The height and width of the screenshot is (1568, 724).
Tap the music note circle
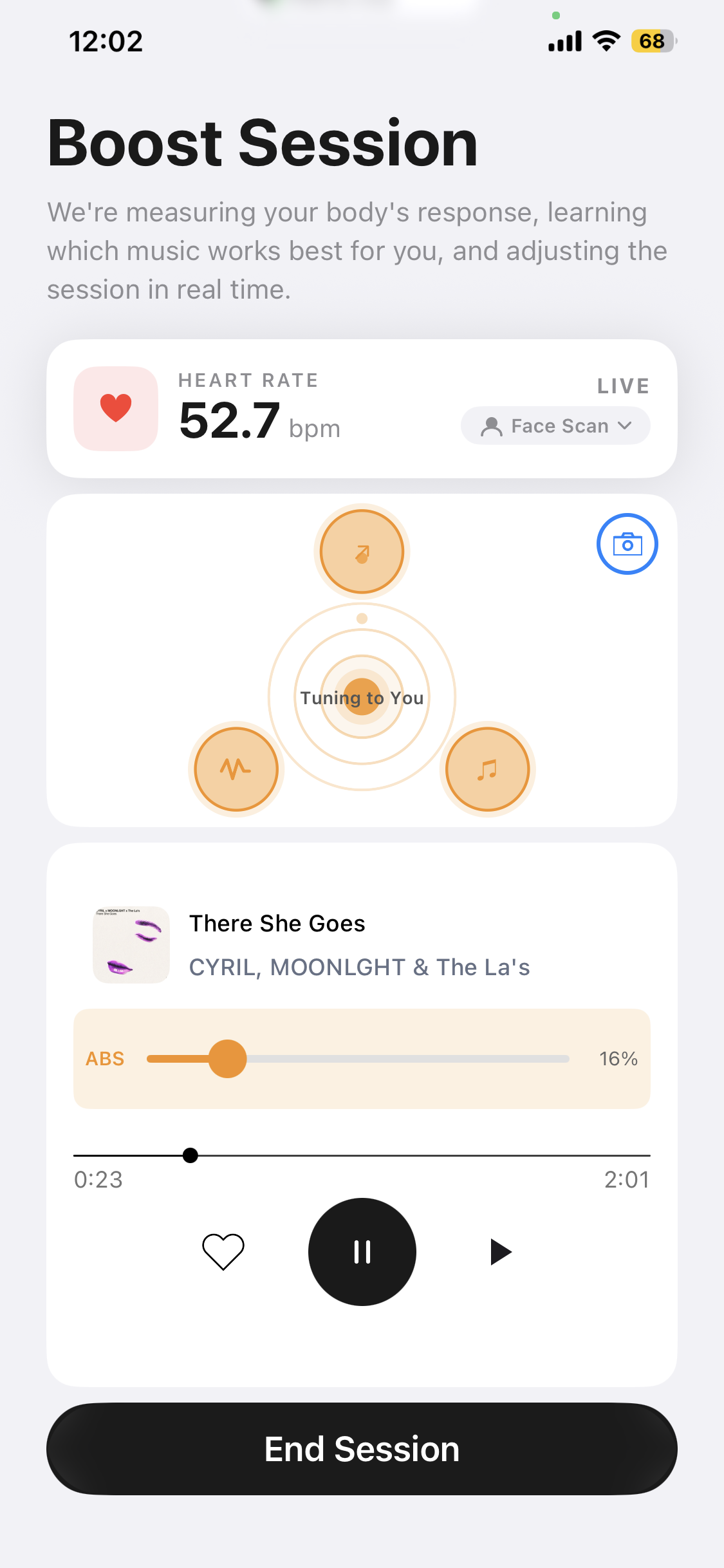point(487,769)
